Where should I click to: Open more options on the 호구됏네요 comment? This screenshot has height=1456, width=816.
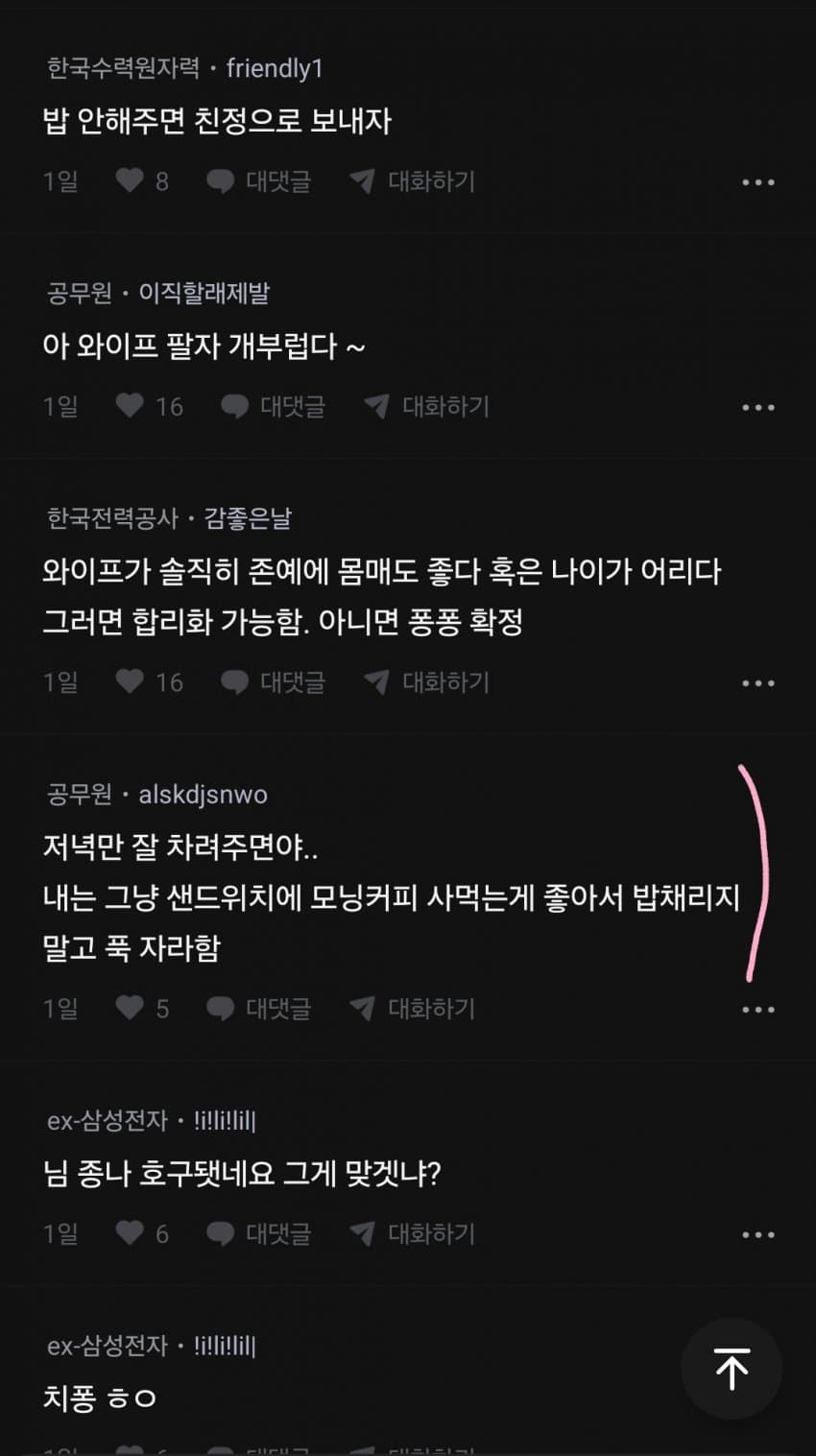757,1235
